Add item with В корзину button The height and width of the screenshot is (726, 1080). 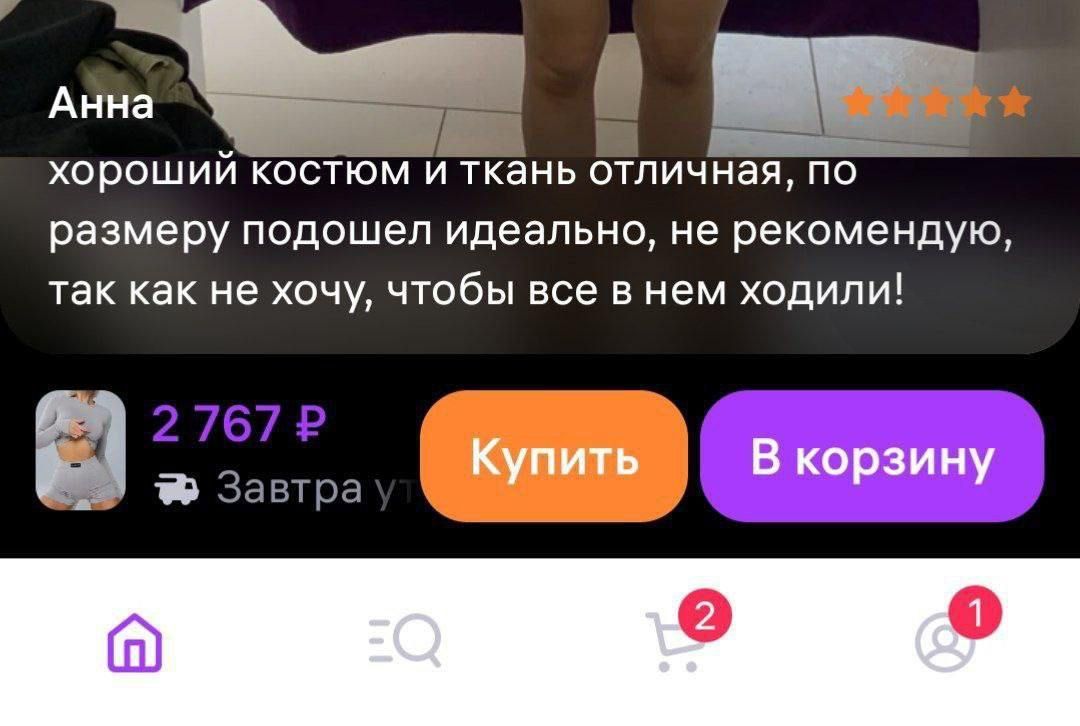click(872, 456)
